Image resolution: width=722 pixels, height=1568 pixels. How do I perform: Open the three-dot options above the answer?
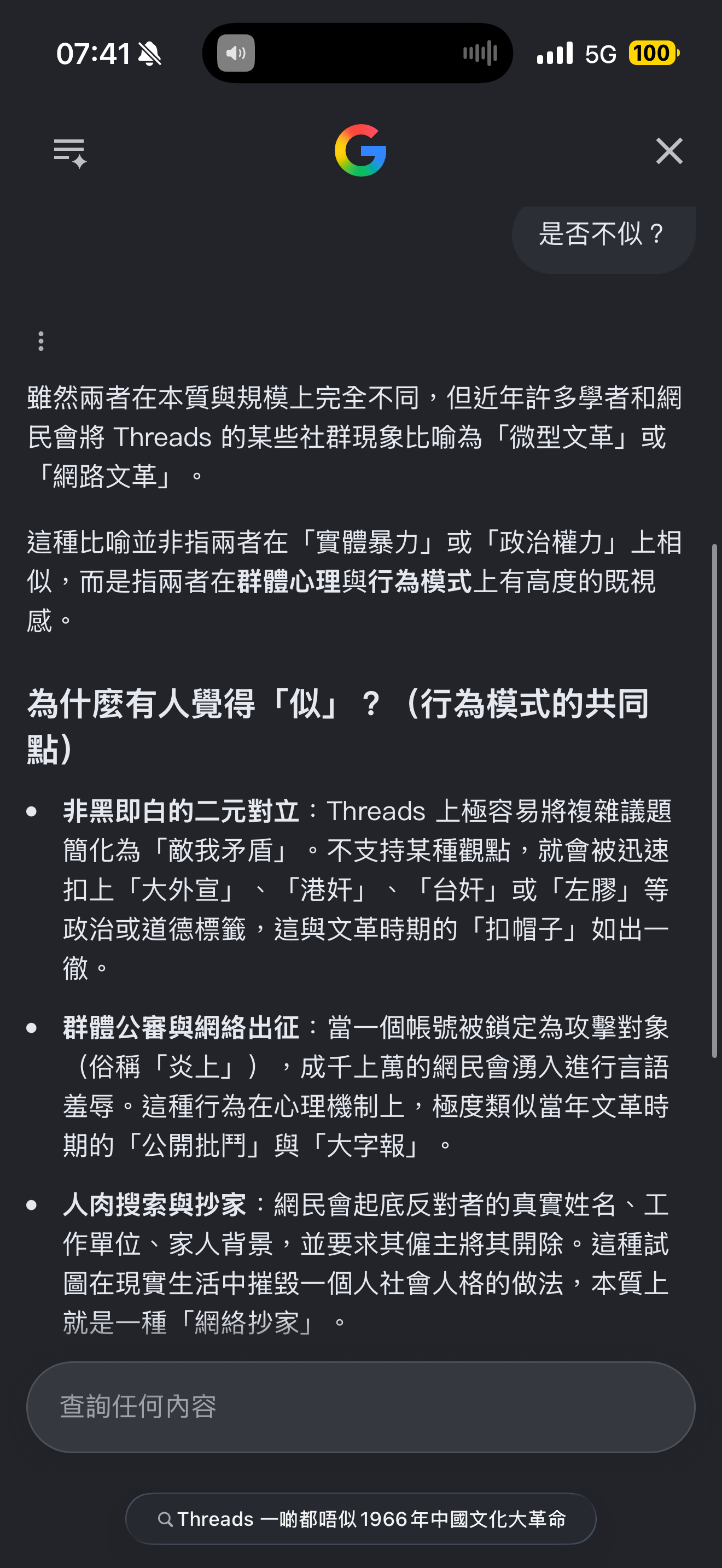coord(41,341)
